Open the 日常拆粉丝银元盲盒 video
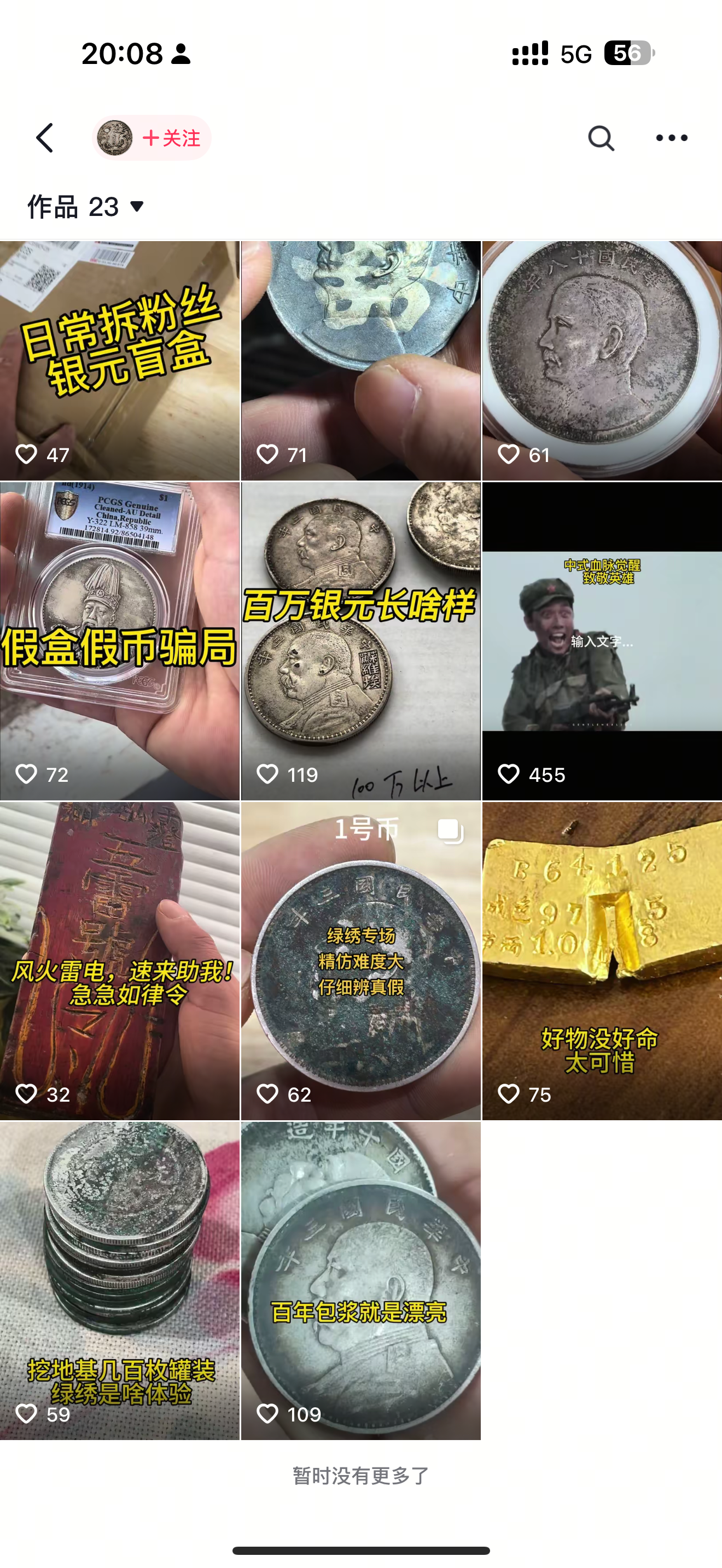722x1568 pixels. (119, 360)
